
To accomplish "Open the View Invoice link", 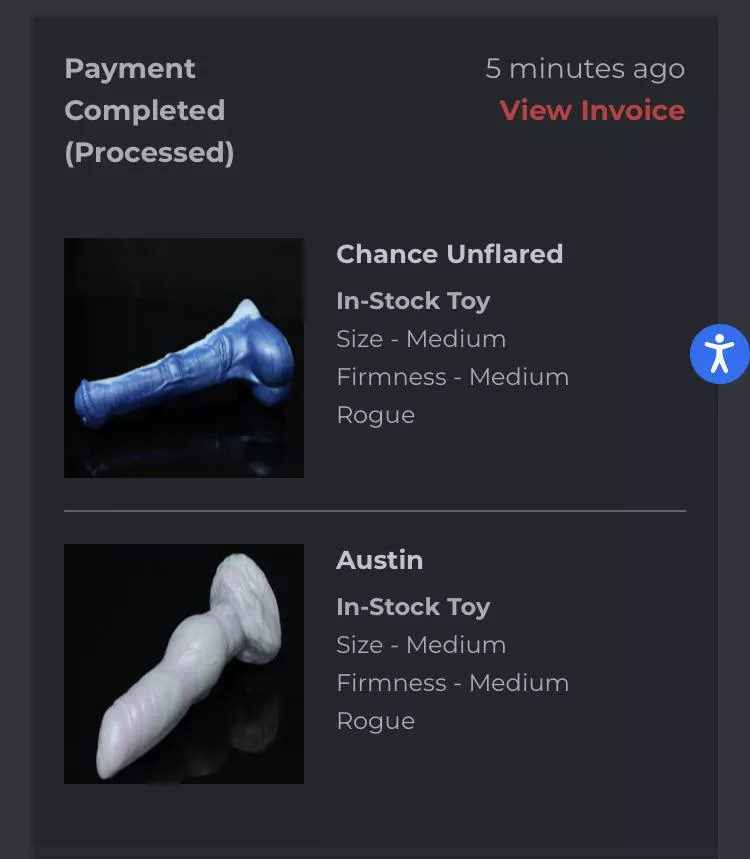I will point(592,110).
